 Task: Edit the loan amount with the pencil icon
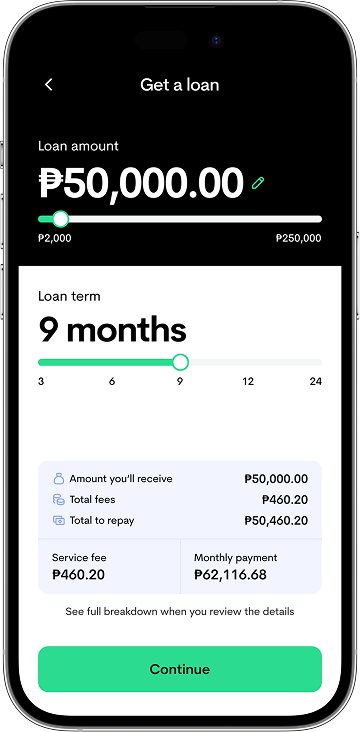click(x=258, y=183)
